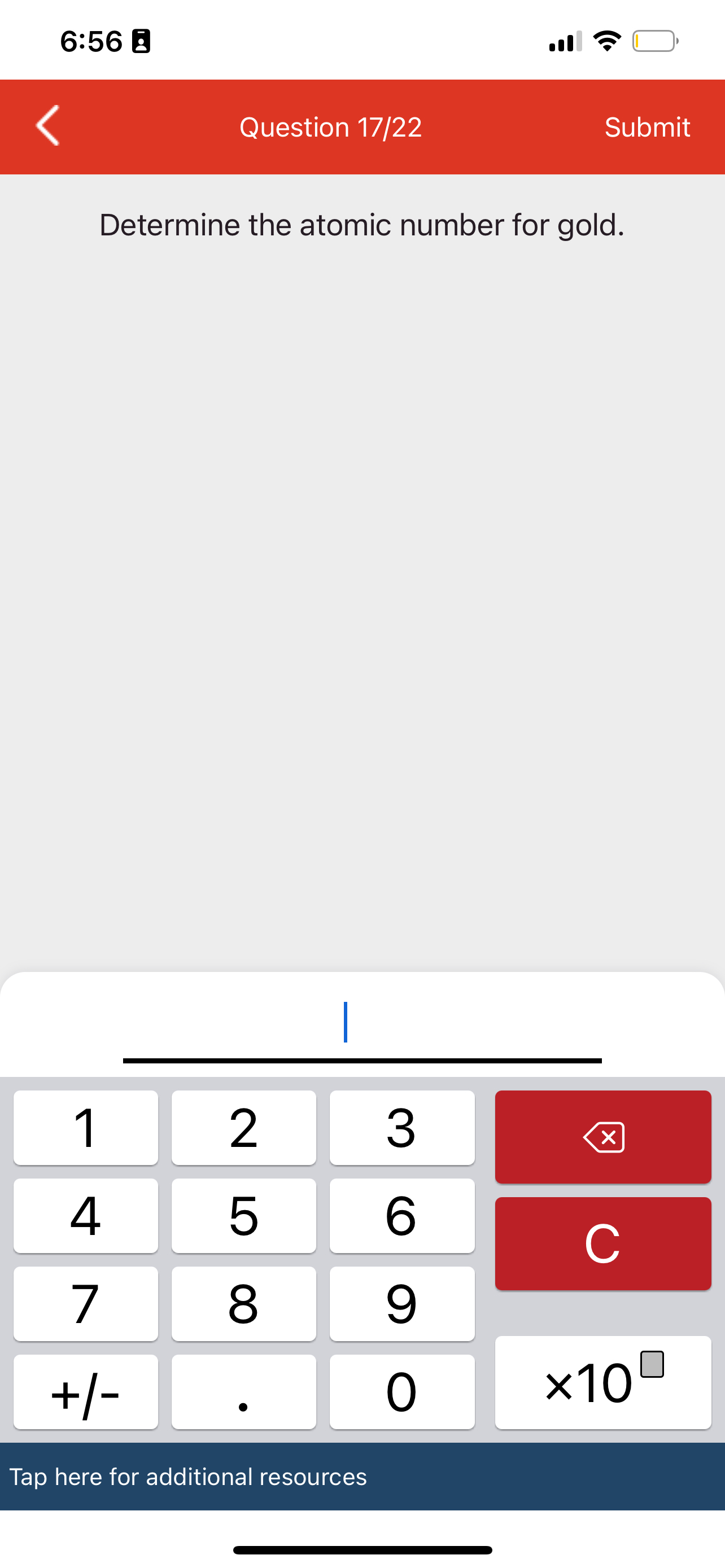Tap the 1 key

click(x=86, y=1127)
